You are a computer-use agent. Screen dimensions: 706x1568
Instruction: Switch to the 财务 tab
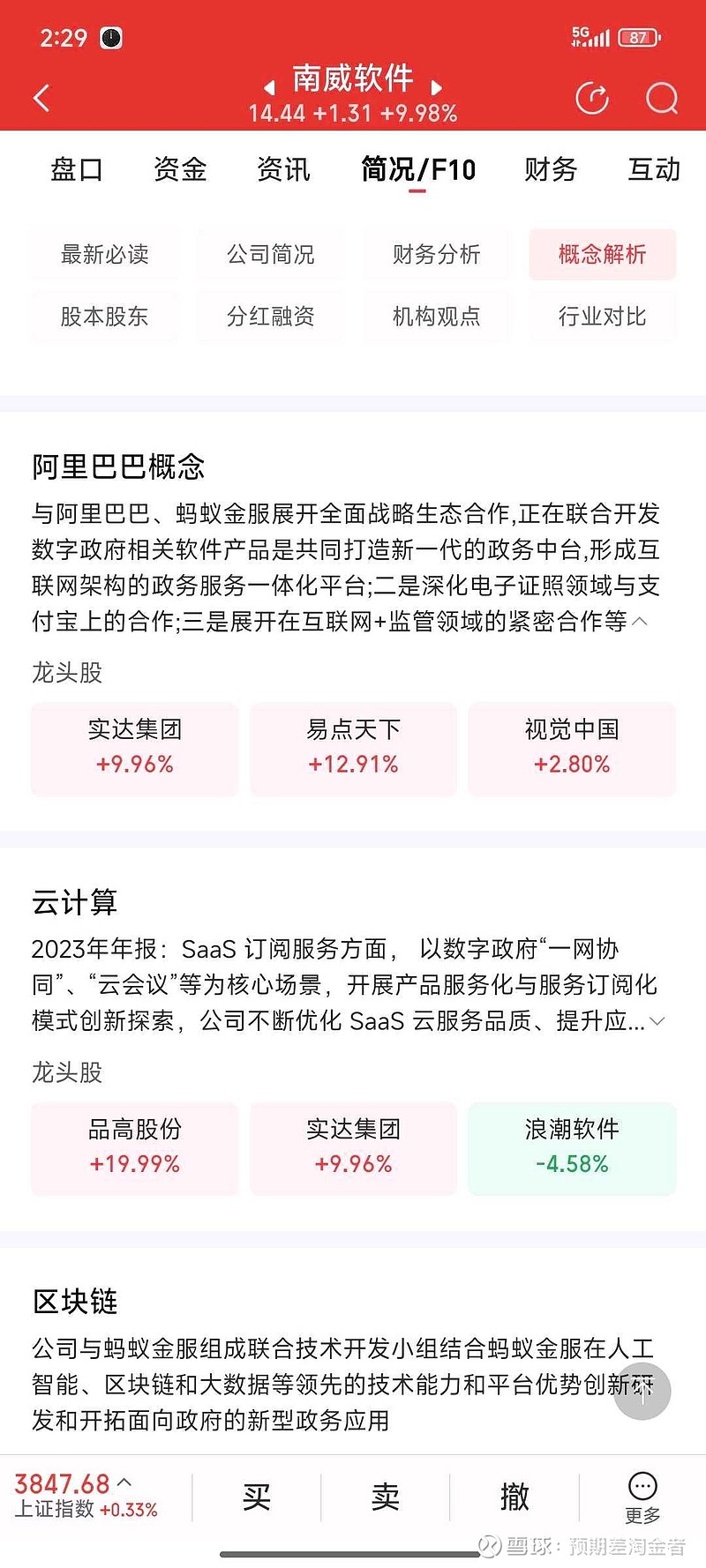coord(550,169)
